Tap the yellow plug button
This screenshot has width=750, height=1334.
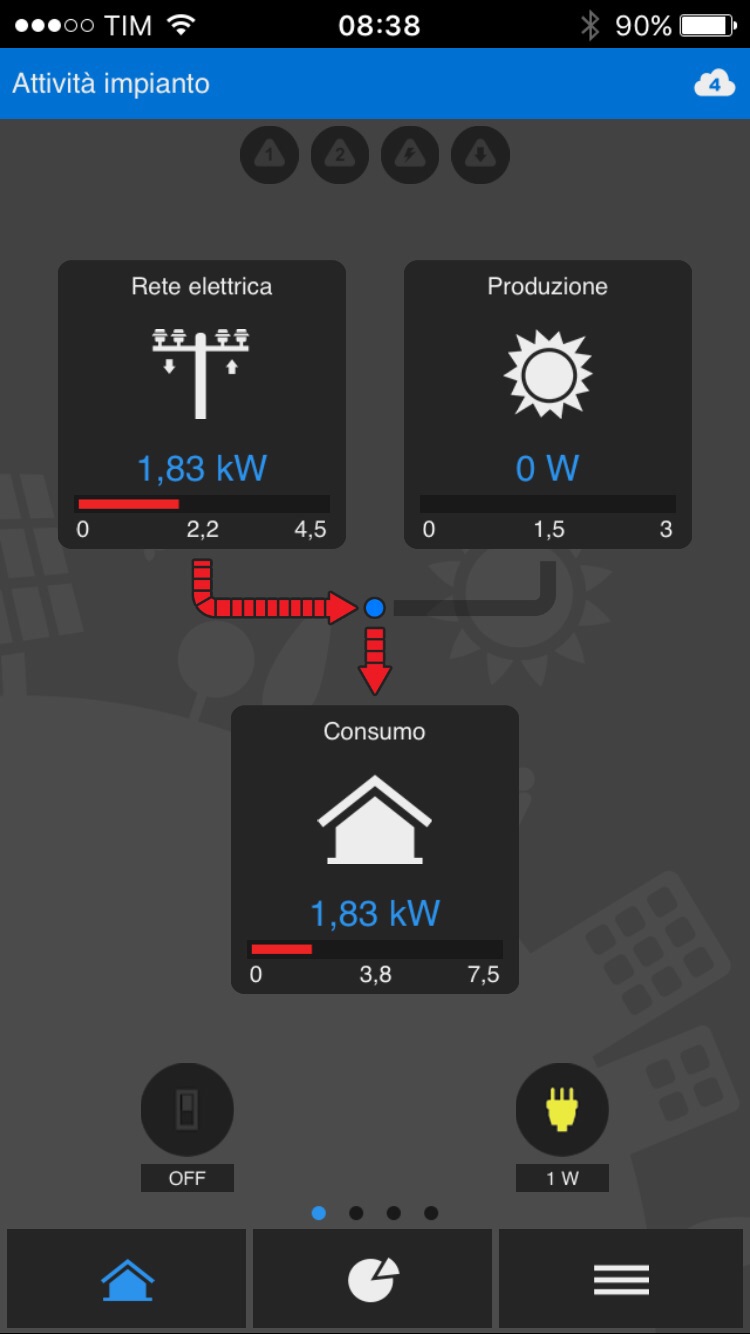562,1110
